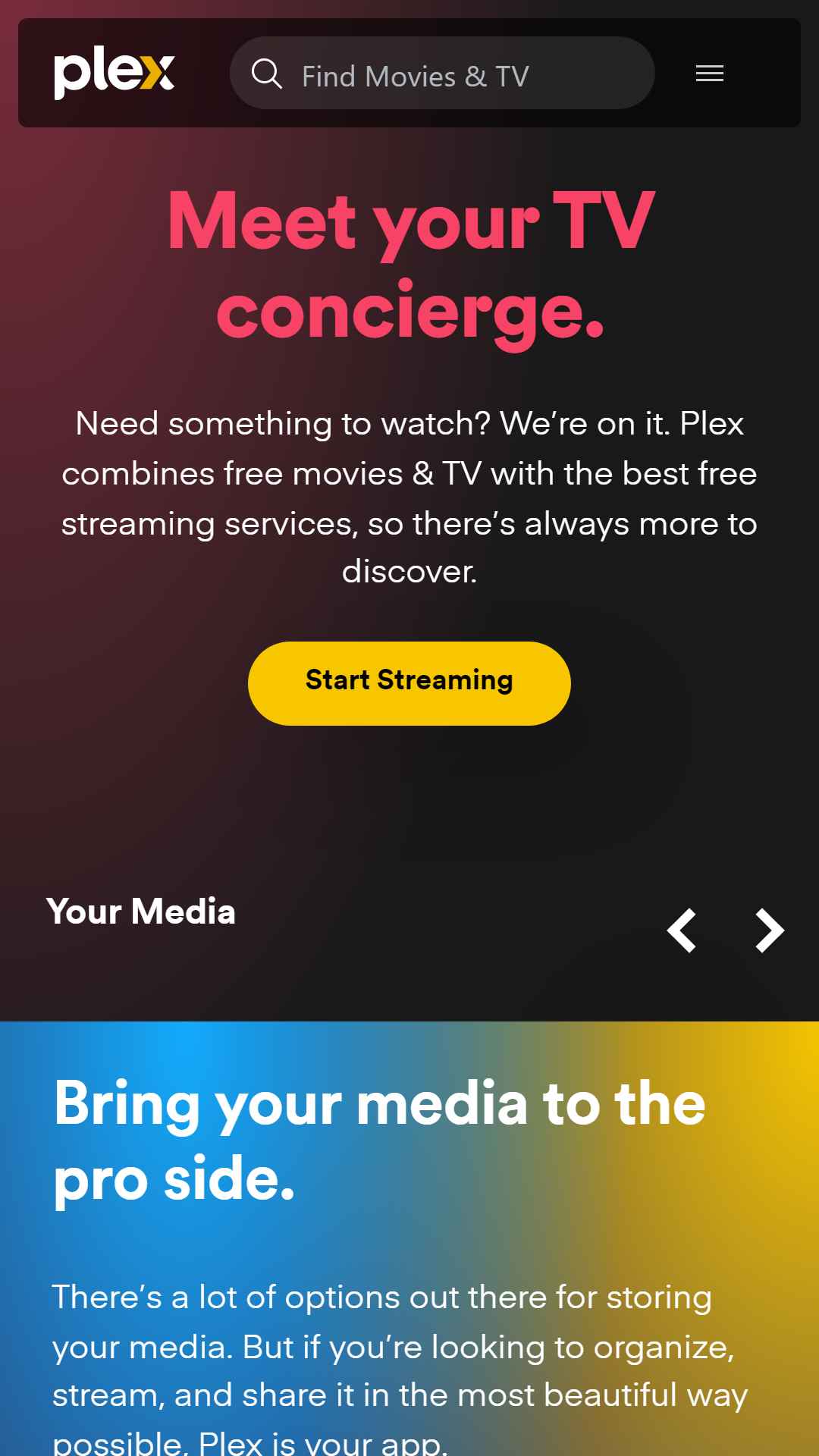
Task: Open the Find Movies & TV search field
Action: click(x=442, y=74)
